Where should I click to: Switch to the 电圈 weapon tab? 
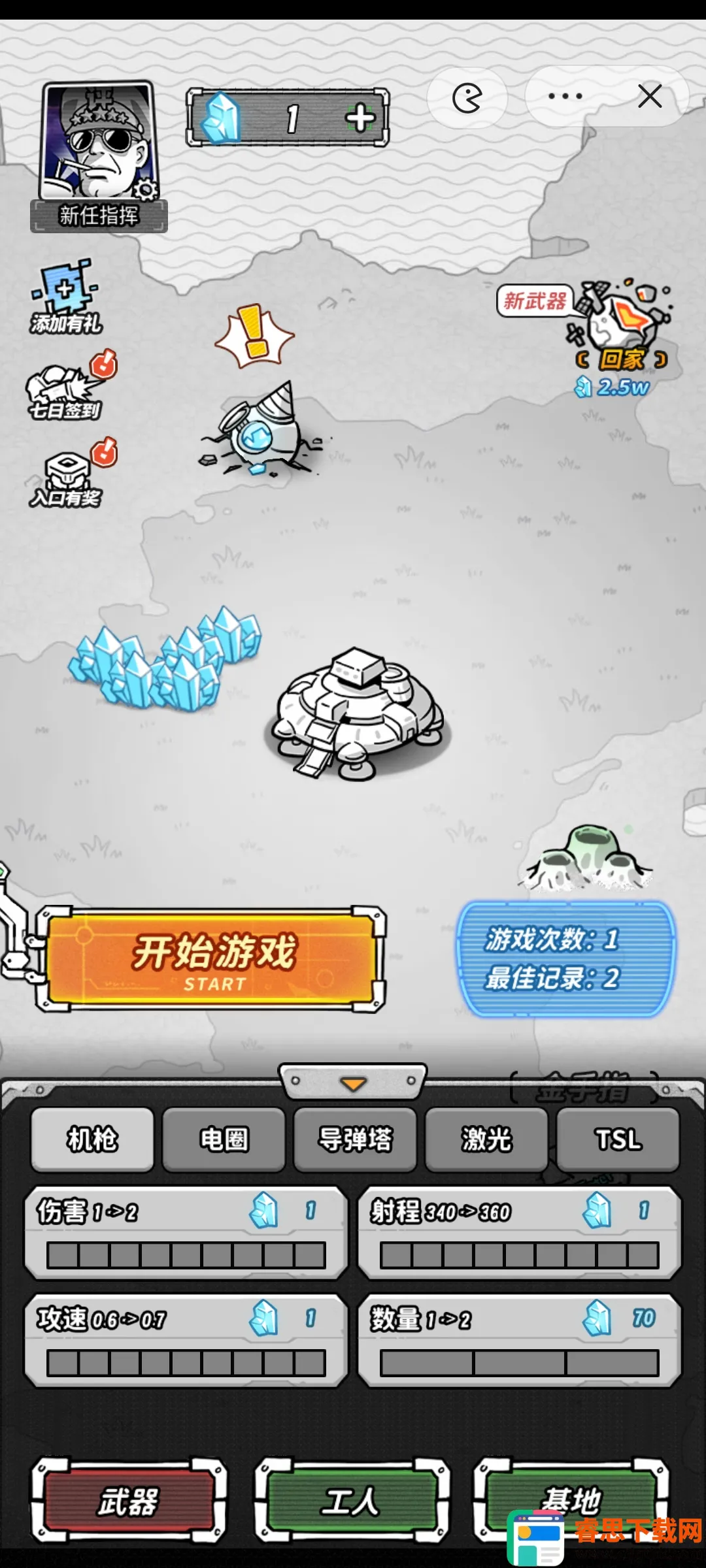click(x=224, y=1139)
